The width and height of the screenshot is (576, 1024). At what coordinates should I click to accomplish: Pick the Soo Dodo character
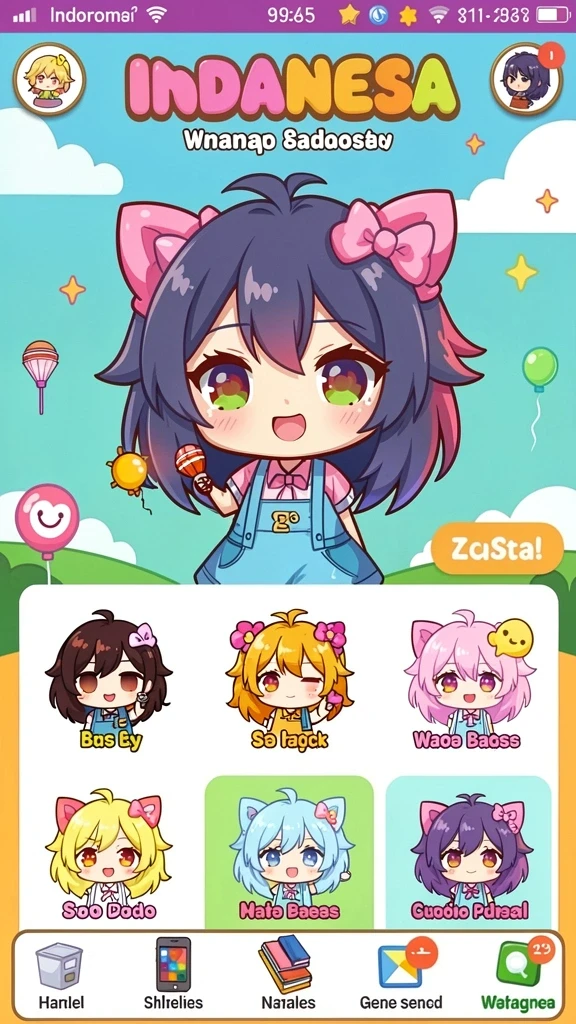[109, 854]
